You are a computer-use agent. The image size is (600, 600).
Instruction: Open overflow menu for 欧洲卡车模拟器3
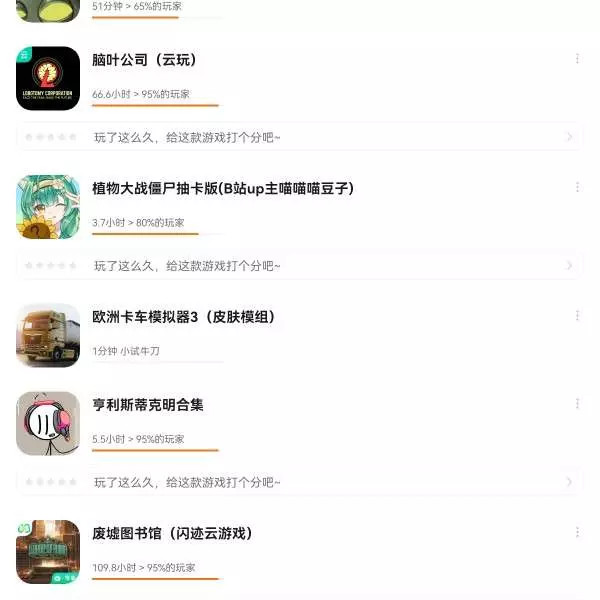577,315
